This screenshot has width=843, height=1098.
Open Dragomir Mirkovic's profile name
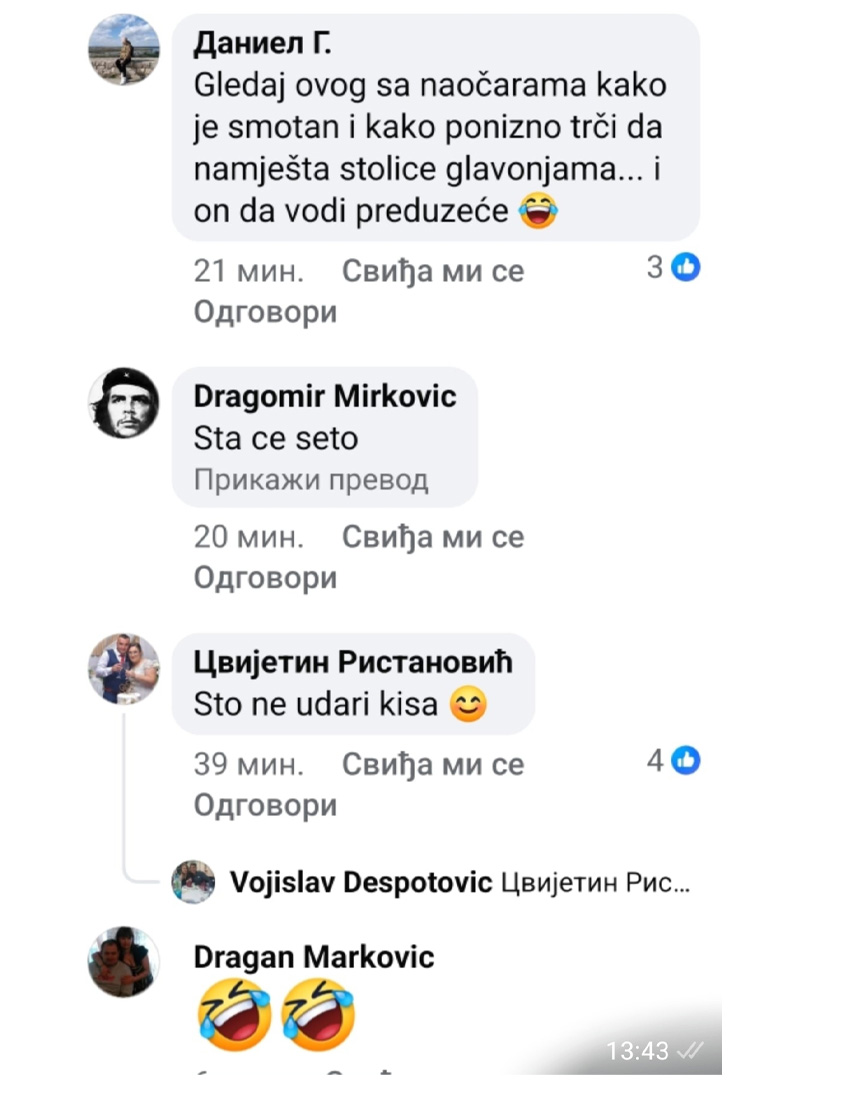324,396
